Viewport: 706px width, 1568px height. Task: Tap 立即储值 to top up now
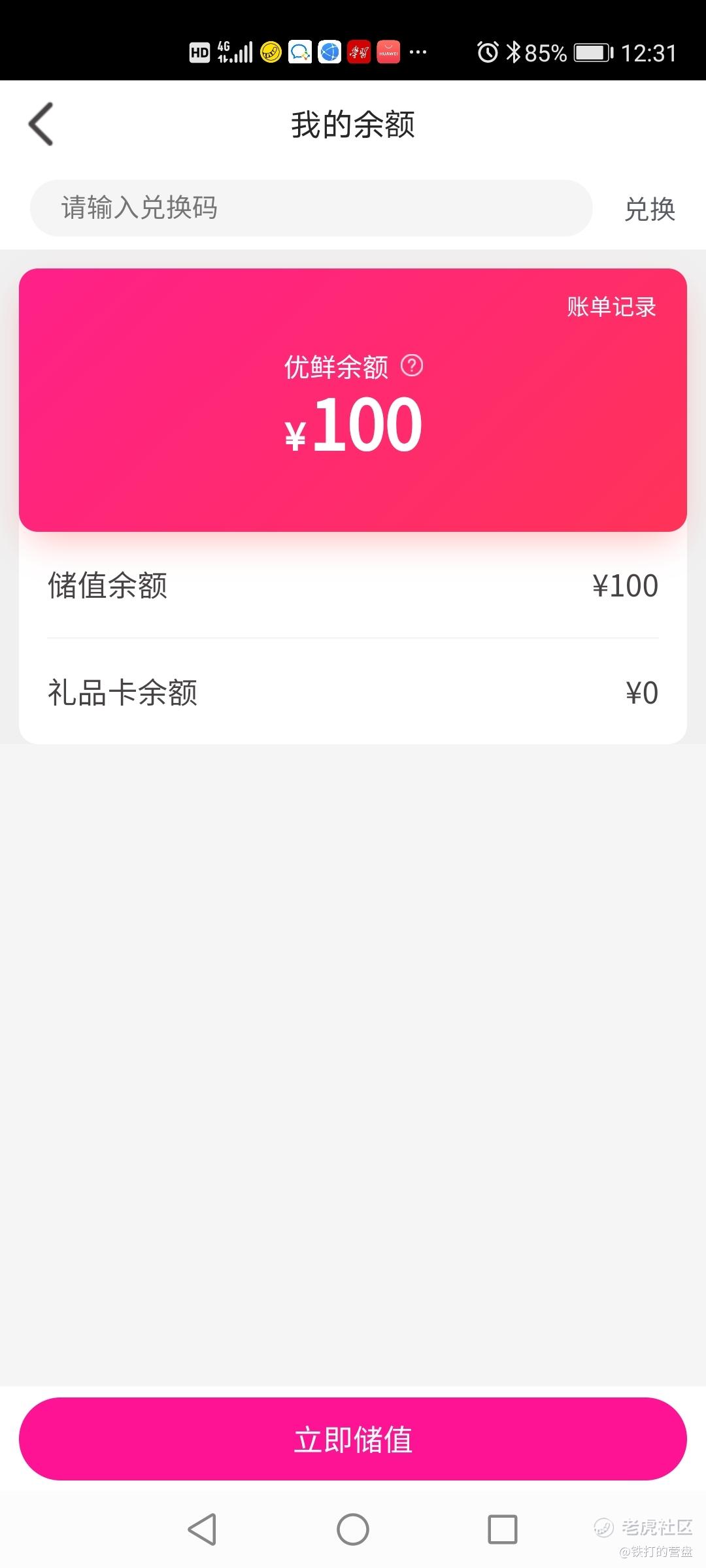[353, 1438]
